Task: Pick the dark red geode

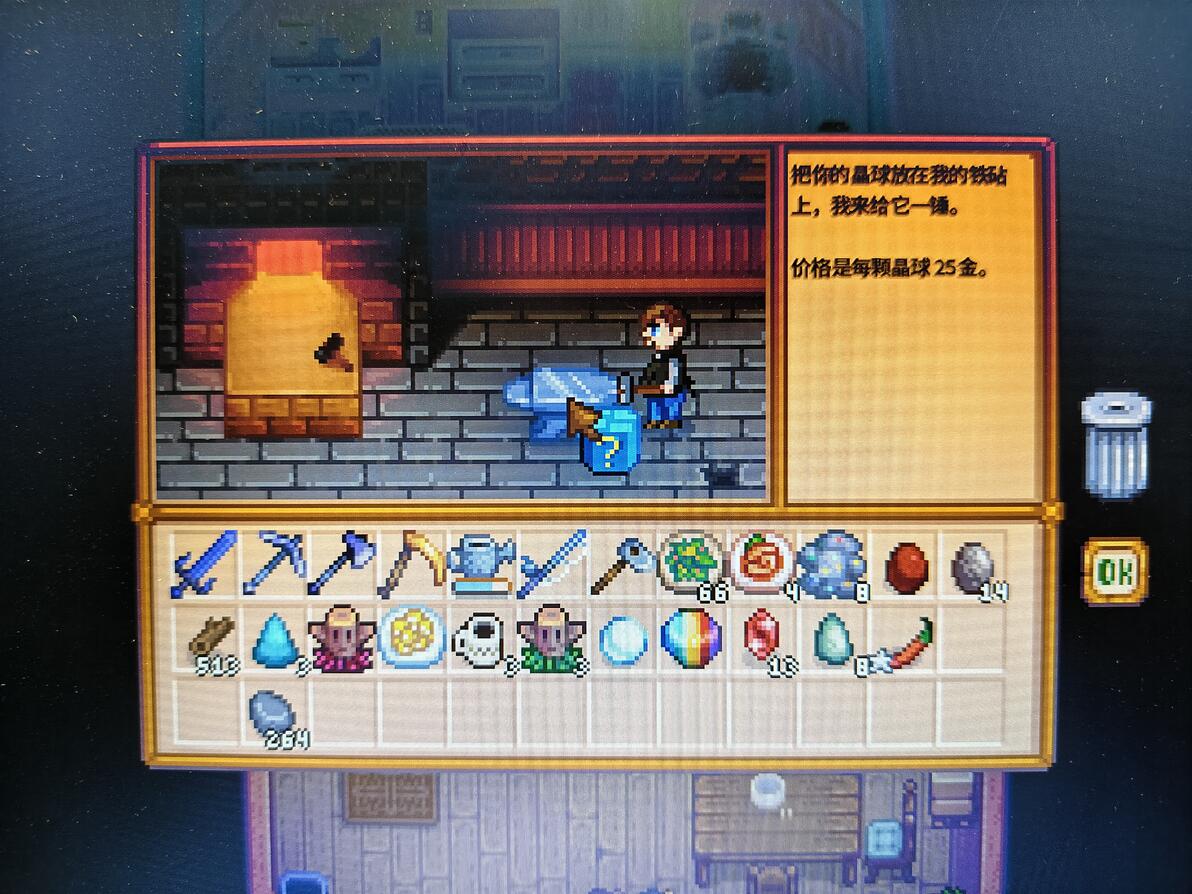Action: (906, 567)
